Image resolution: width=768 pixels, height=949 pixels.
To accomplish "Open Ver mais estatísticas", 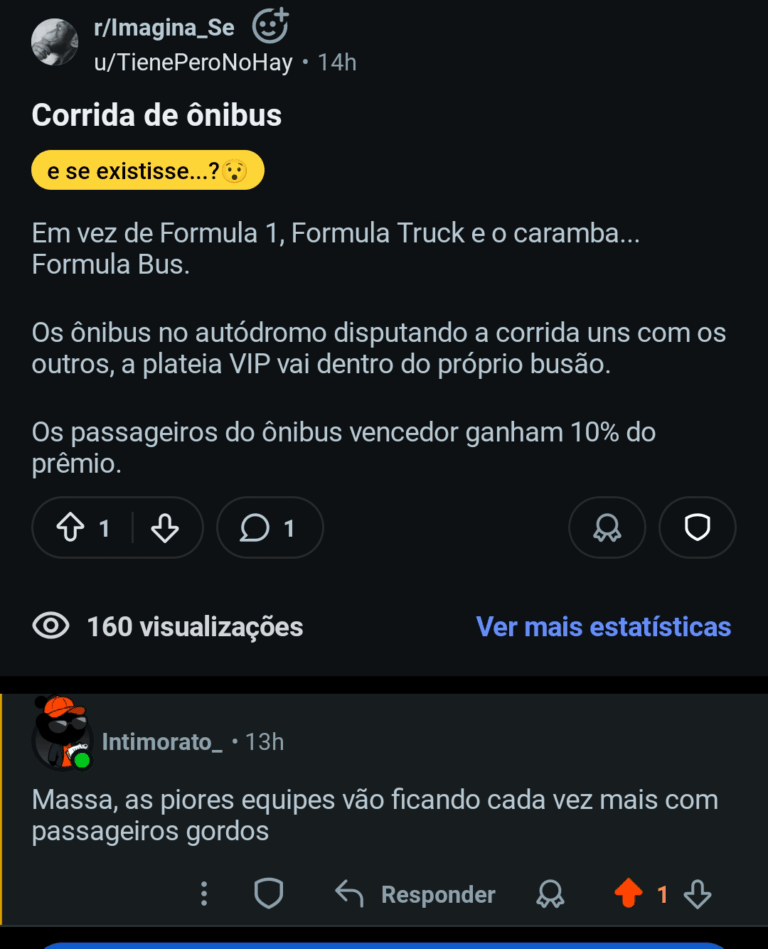I will (603, 627).
